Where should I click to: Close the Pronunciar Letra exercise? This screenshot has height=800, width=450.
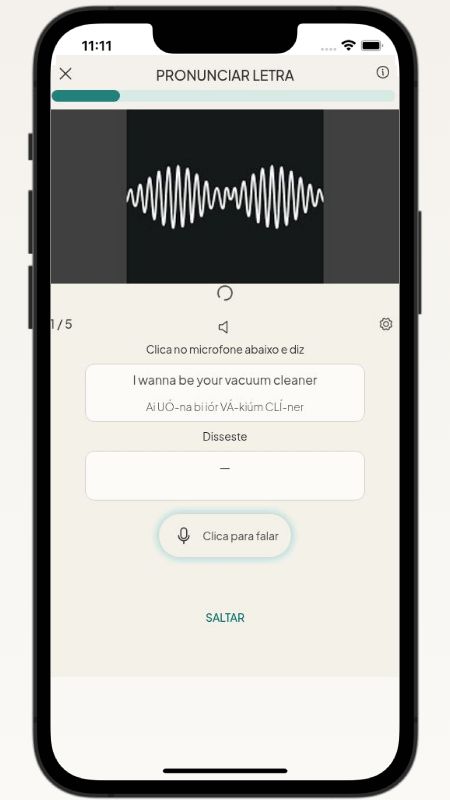[x=65, y=74]
